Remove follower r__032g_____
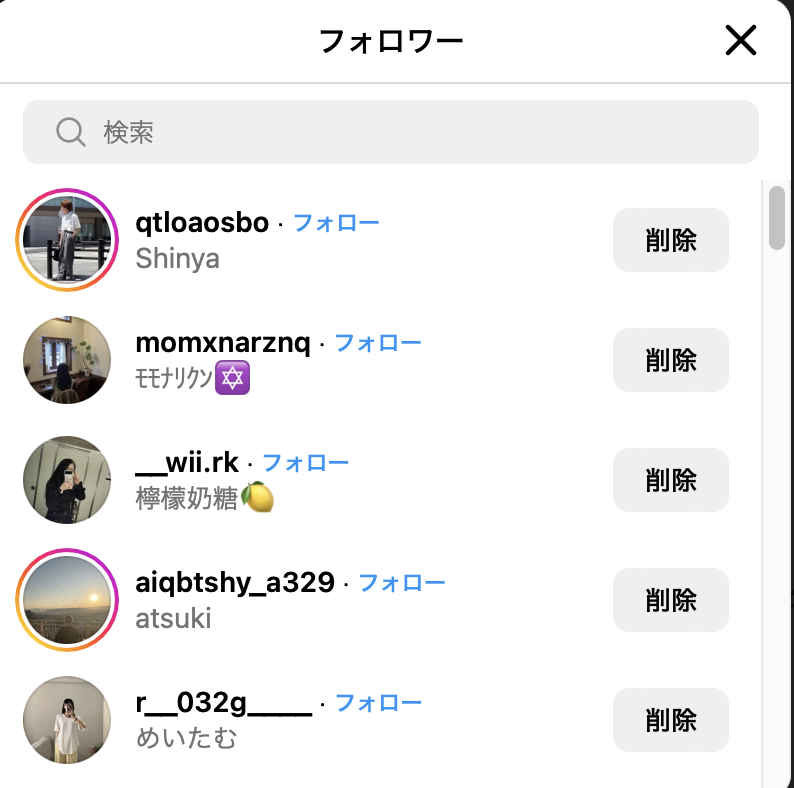The height and width of the screenshot is (788, 794). coord(670,720)
